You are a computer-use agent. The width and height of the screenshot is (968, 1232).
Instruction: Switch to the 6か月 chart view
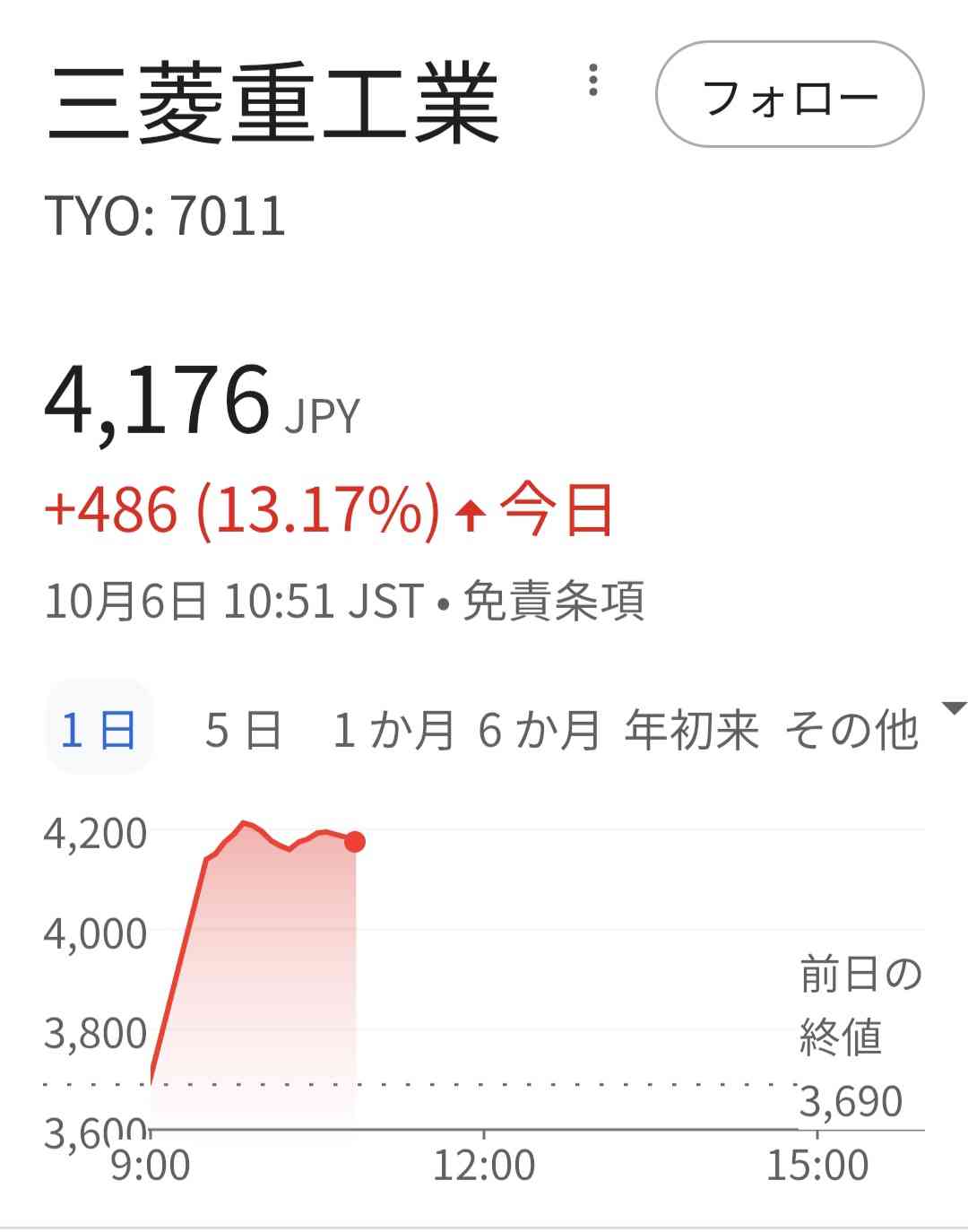pos(539,729)
